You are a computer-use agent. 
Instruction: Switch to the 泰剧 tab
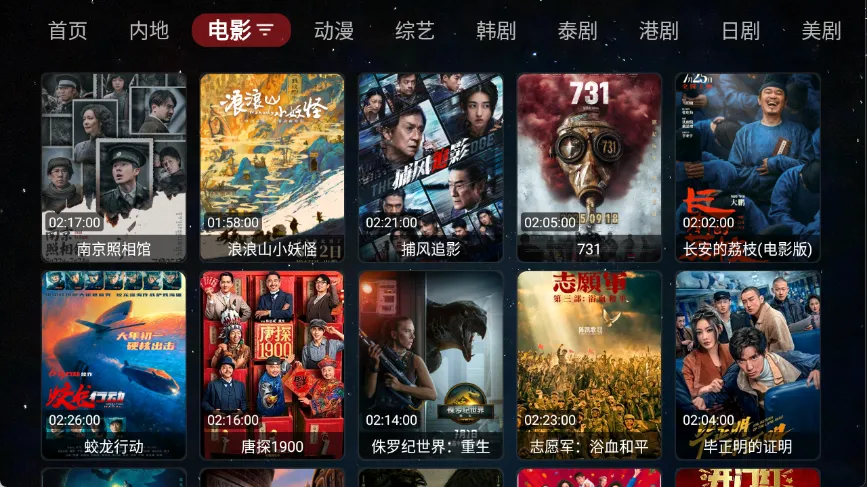click(577, 31)
